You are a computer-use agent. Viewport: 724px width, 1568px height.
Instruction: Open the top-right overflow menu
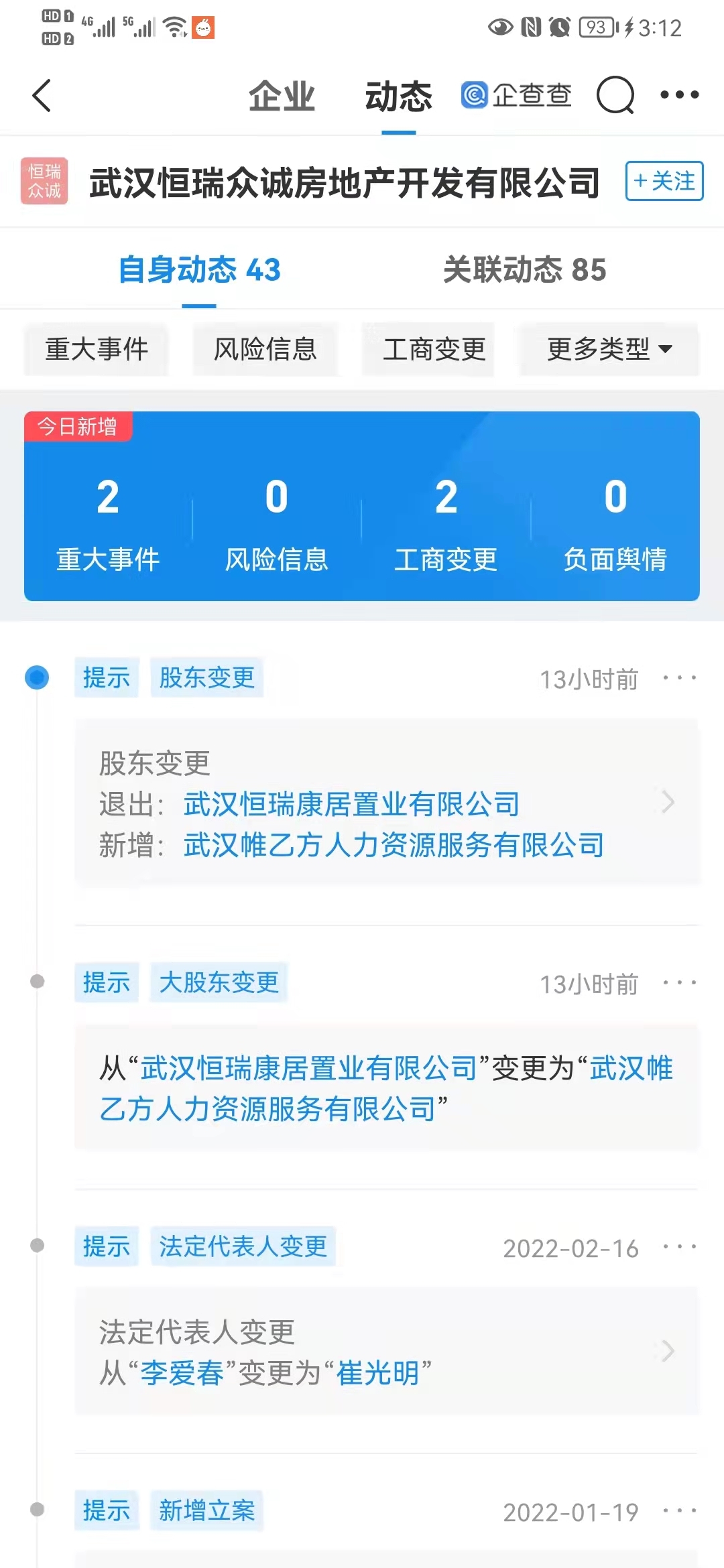click(679, 95)
